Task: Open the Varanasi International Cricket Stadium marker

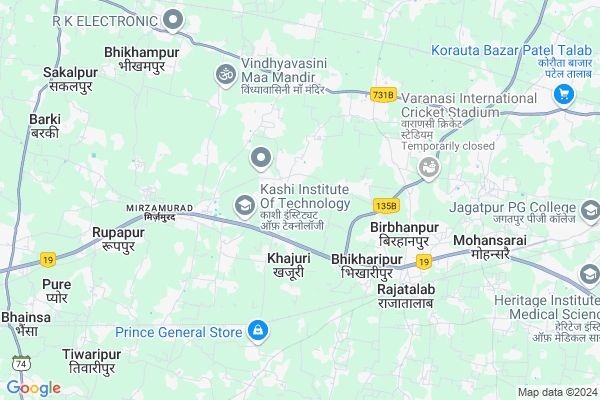Action: tap(429, 167)
